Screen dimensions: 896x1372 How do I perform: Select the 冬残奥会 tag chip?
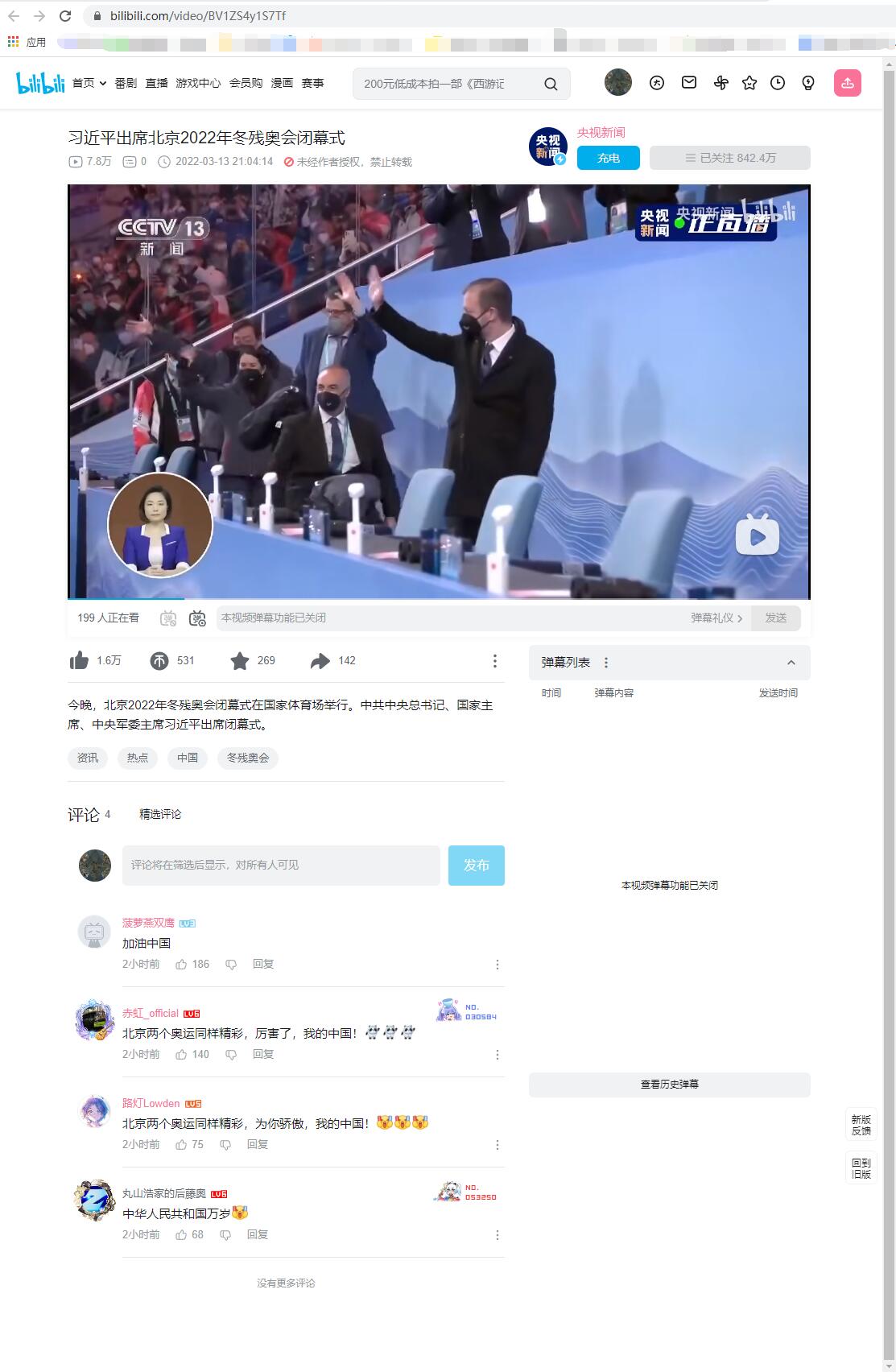click(247, 758)
